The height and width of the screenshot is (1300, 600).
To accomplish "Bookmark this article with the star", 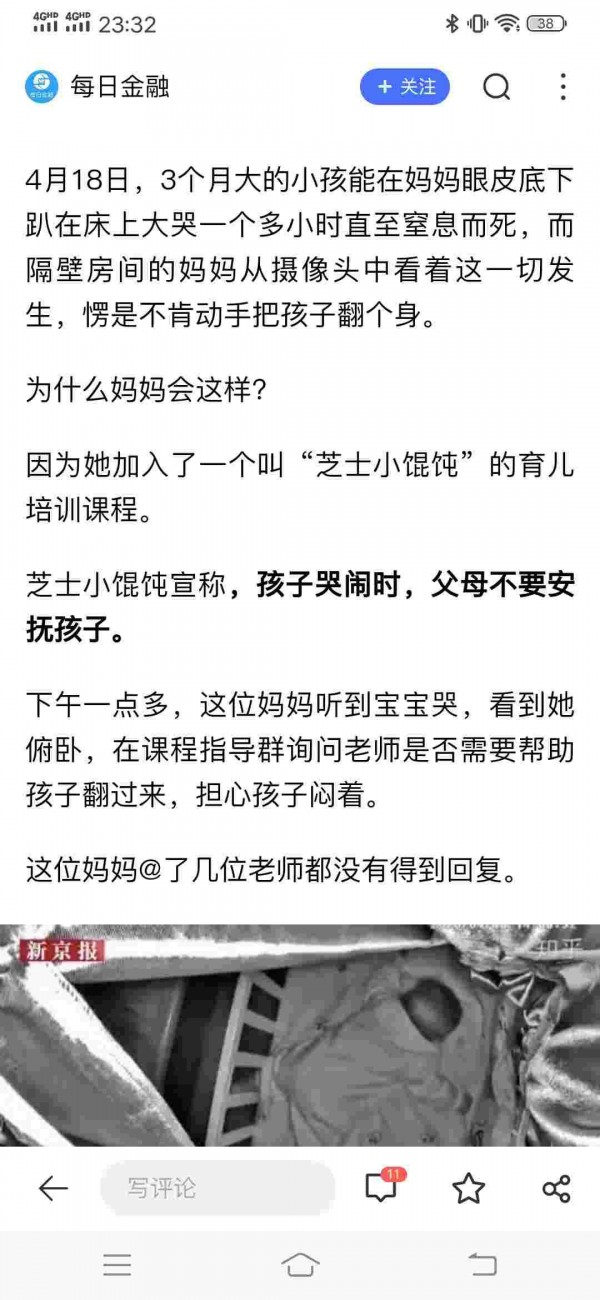I will (x=468, y=1188).
